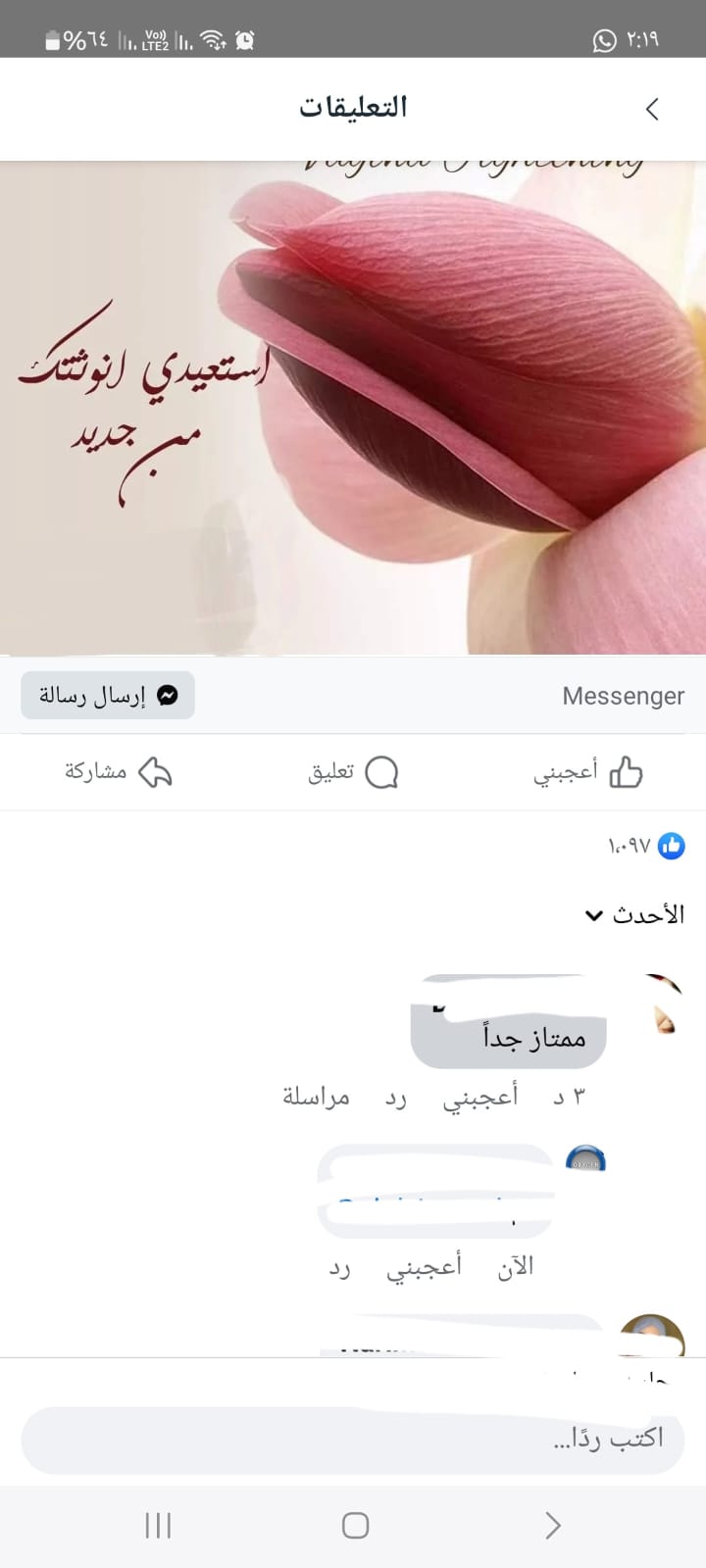The height and width of the screenshot is (1568, 706).
Task: Like the comment posted الآن
Action: (424, 1266)
